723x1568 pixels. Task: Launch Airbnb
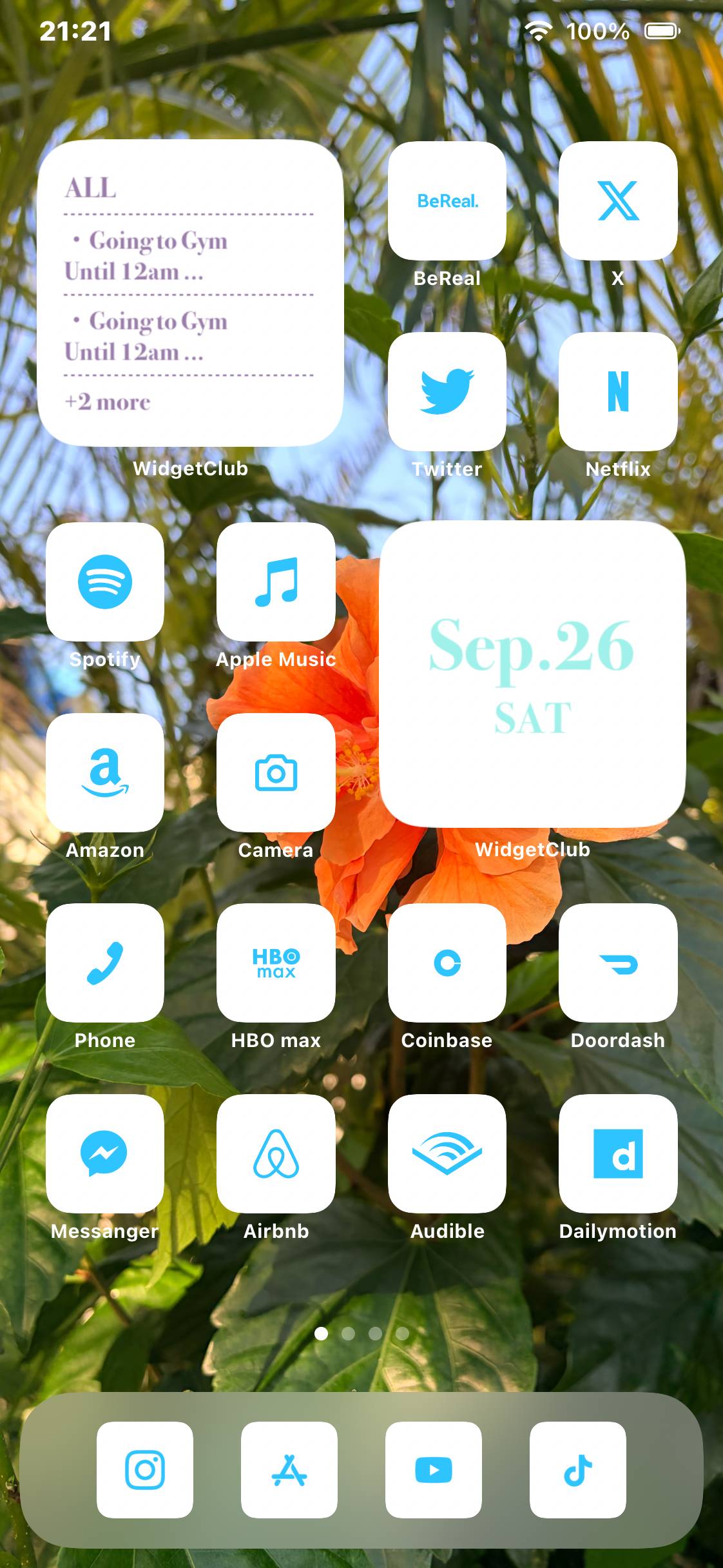pos(276,1153)
